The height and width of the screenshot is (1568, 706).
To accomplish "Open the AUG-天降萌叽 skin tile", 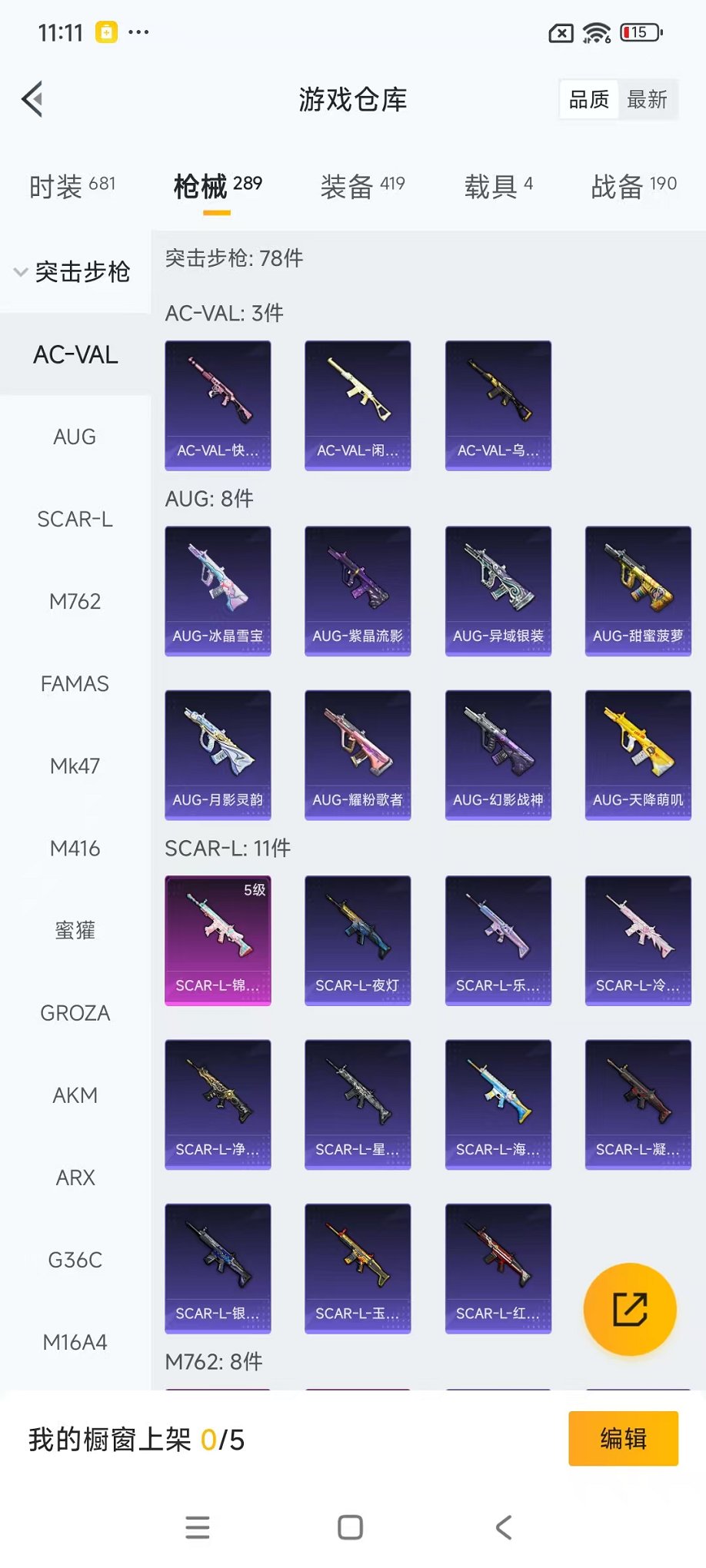I will (x=638, y=754).
